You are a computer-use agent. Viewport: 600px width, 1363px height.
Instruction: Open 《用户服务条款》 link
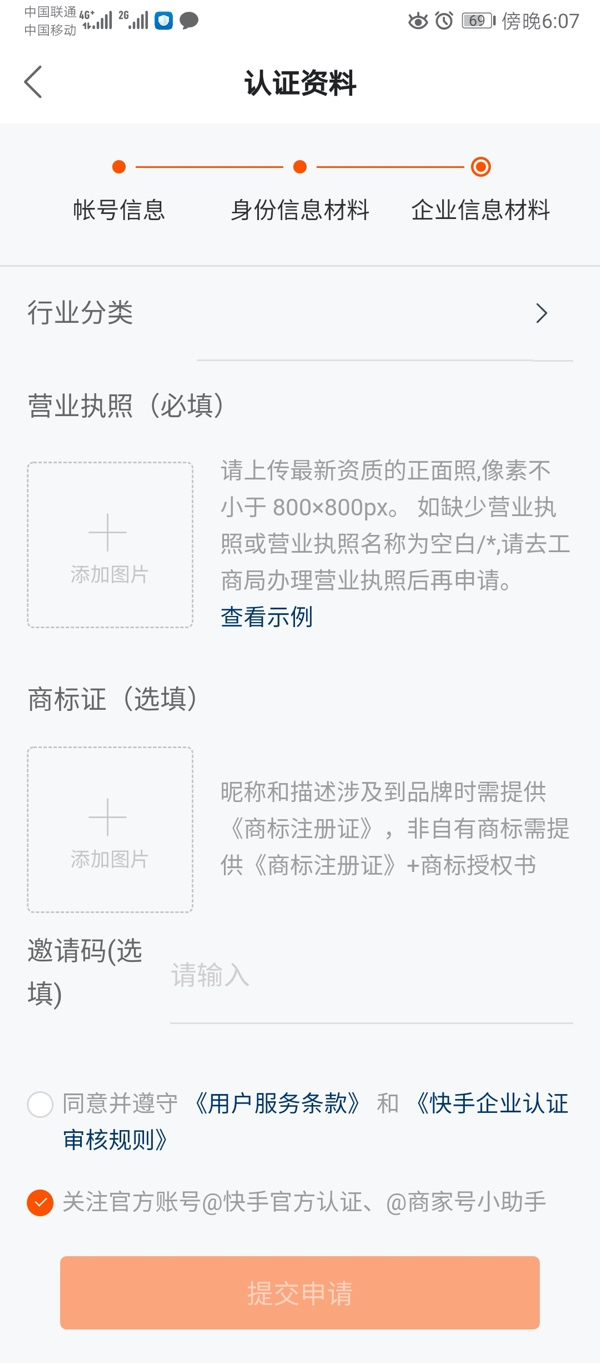pyautogui.click(x=276, y=1103)
